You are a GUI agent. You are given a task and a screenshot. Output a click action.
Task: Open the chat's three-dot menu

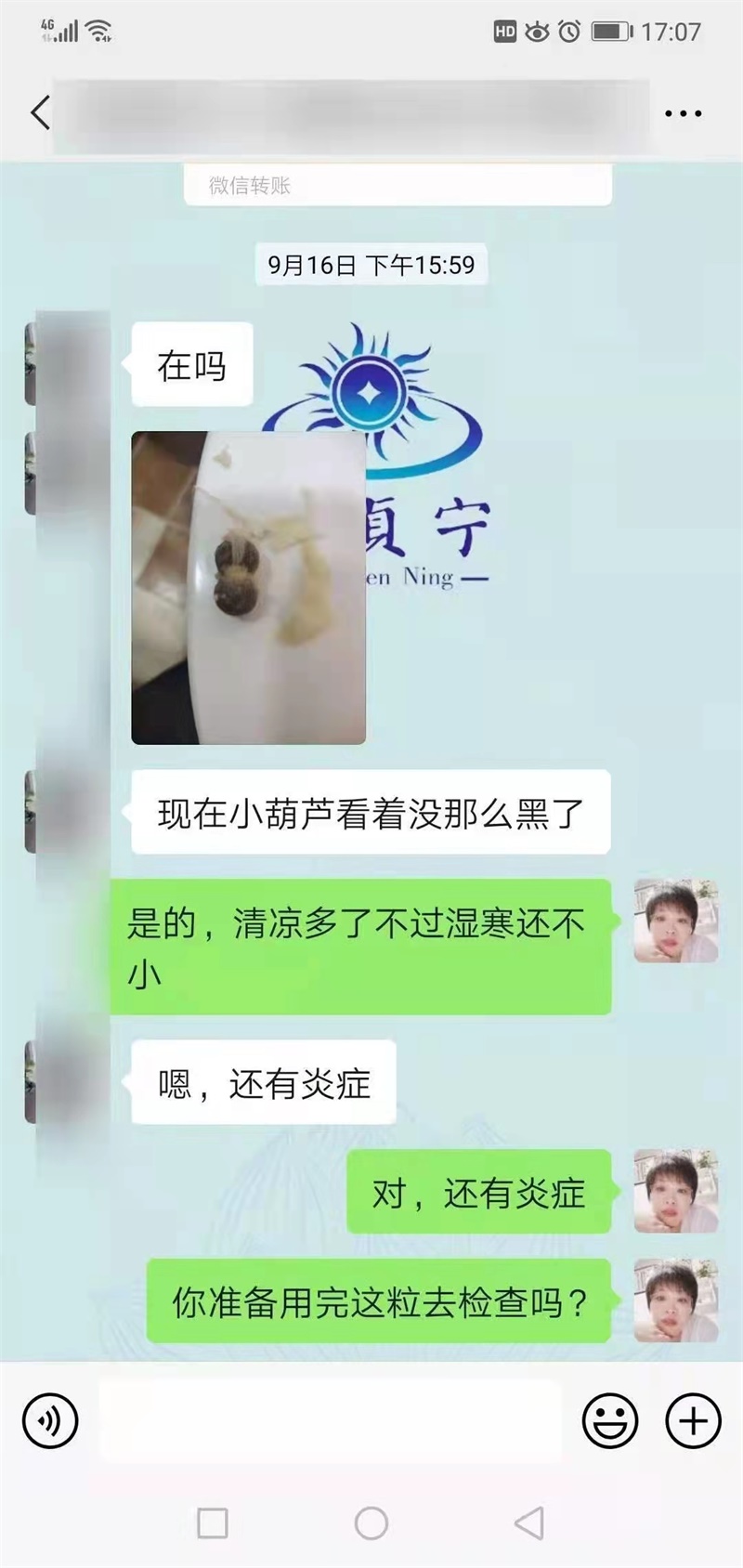pyautogui.click(x=683, y=113)
